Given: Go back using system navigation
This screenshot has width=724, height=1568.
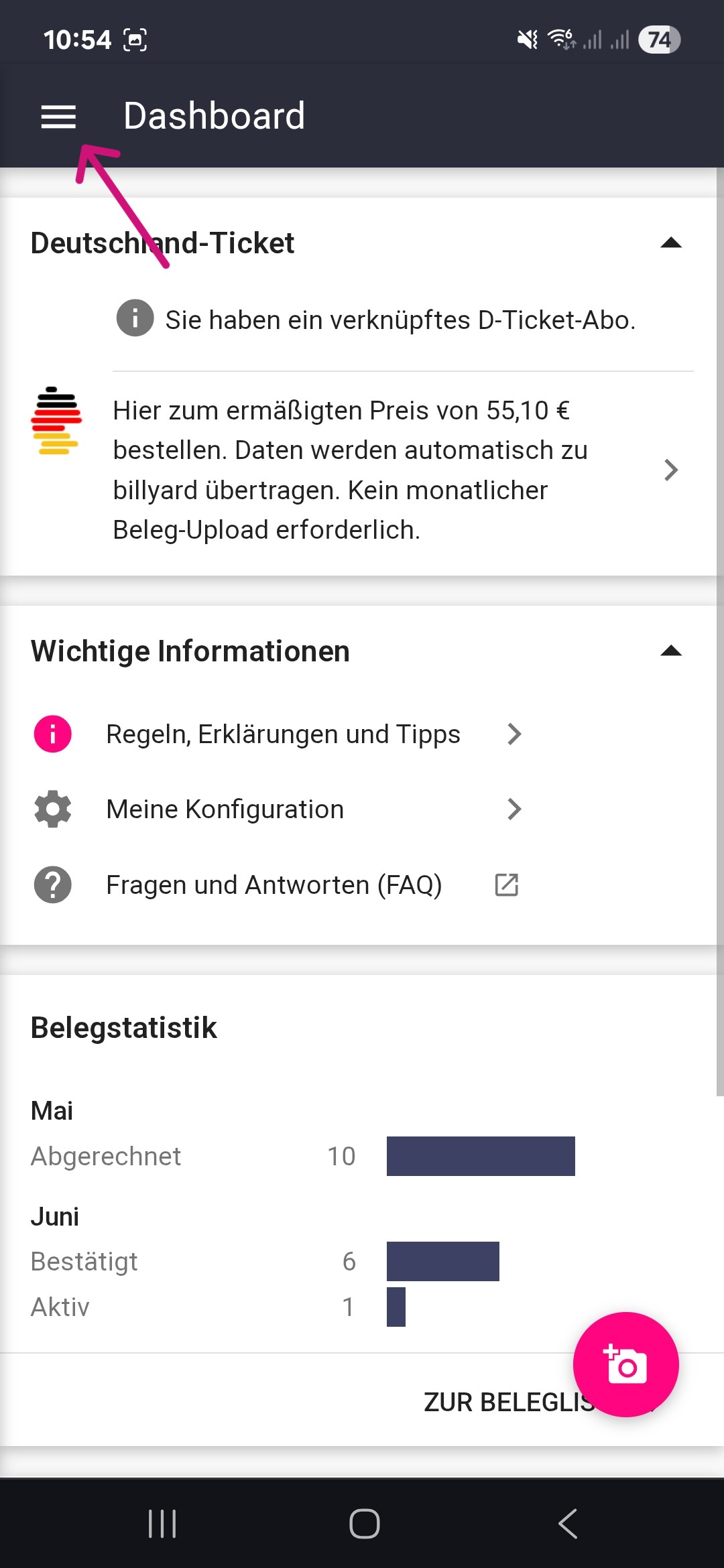Looking at the screenshot, I should tap(568, 1524).
